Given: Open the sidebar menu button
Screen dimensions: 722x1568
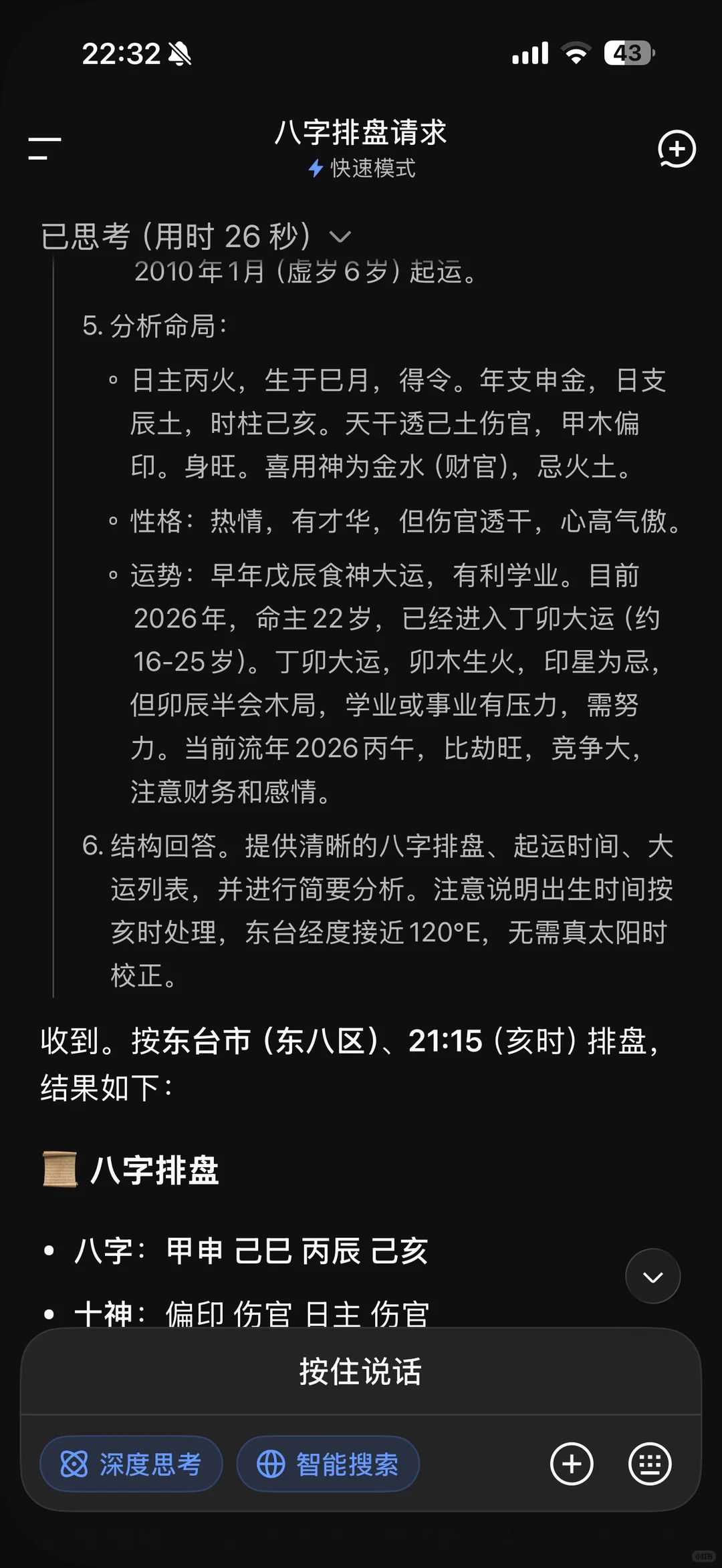Looking at the screenshot, I should [45, 148].
